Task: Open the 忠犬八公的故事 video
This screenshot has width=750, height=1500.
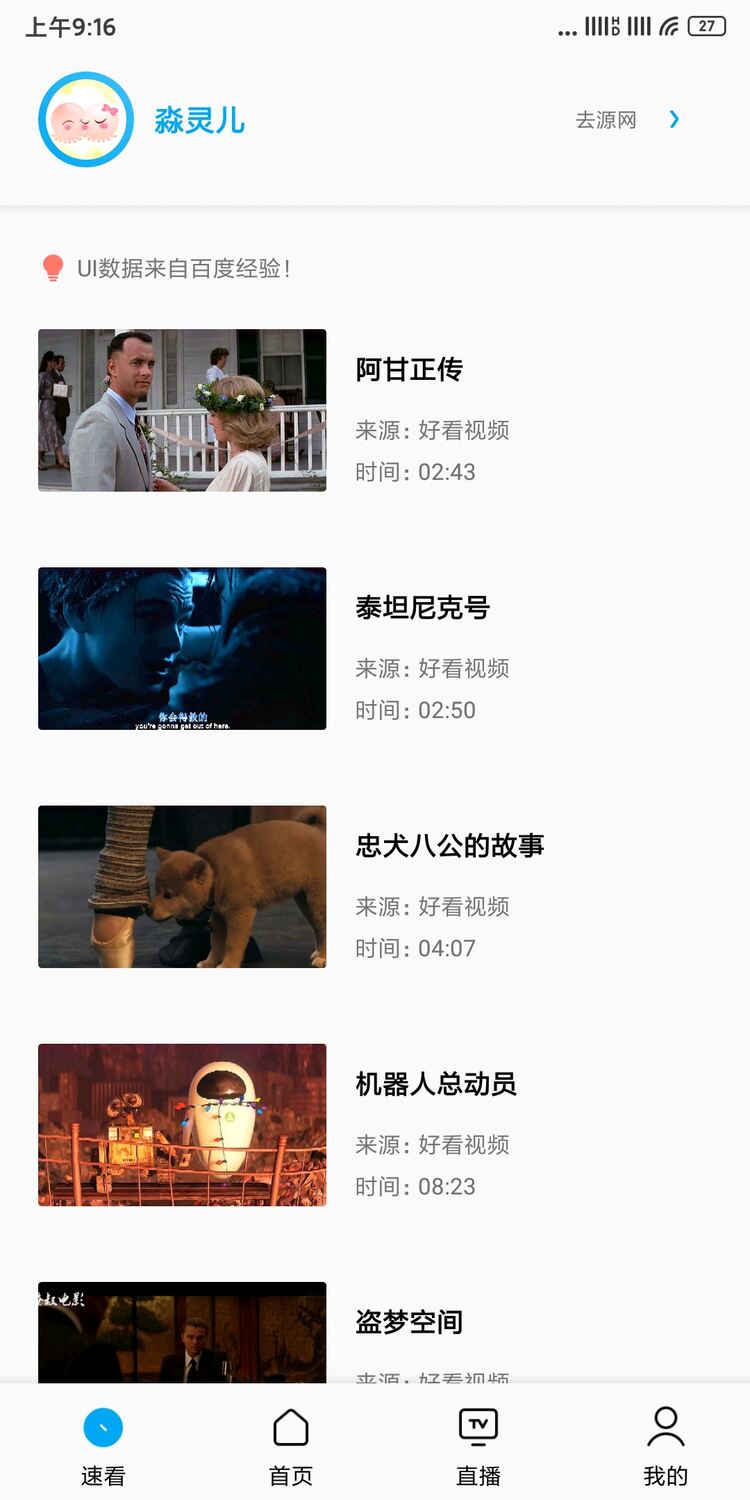Action: coord(182,886)
